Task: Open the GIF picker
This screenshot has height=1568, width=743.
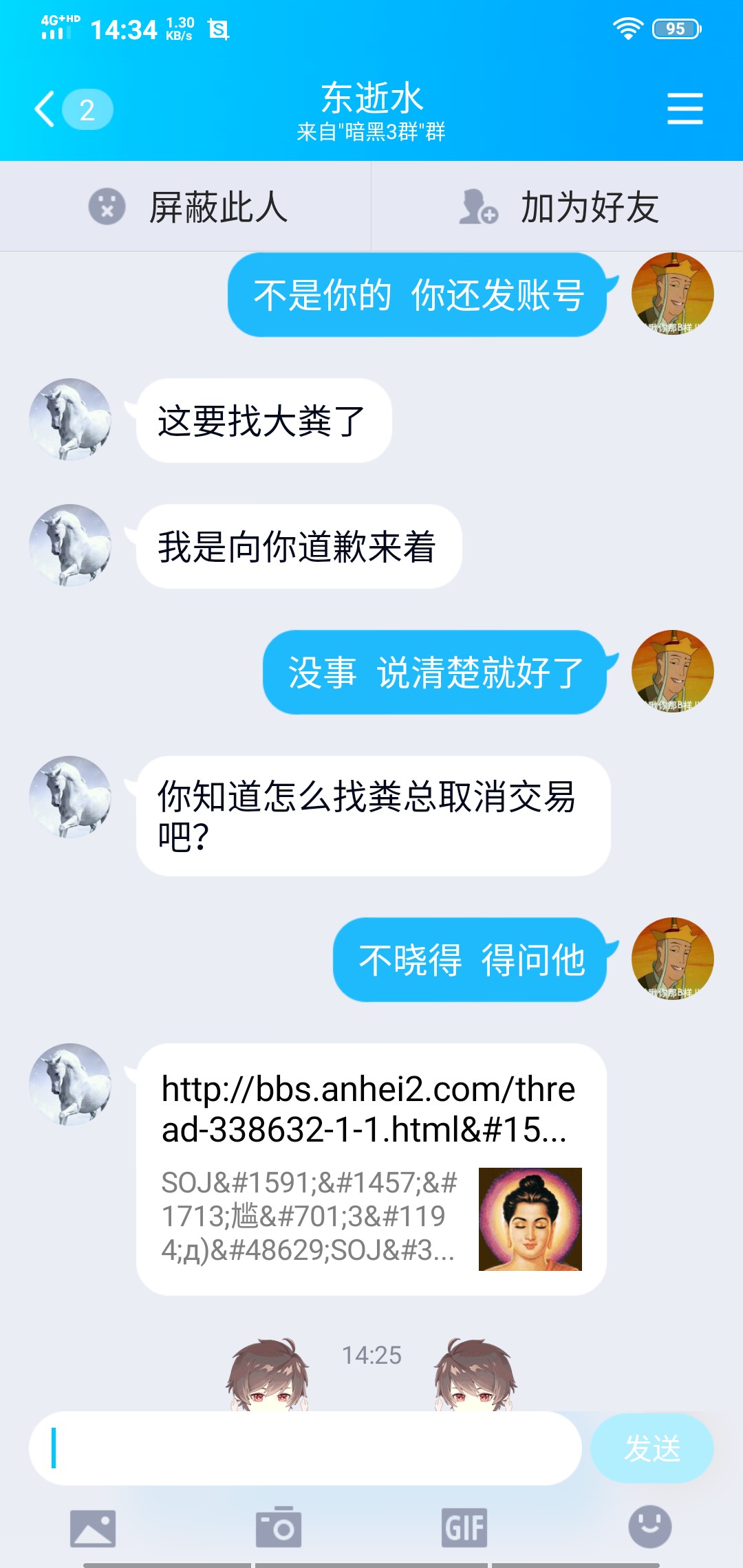Action: (x=464, y=1527)
